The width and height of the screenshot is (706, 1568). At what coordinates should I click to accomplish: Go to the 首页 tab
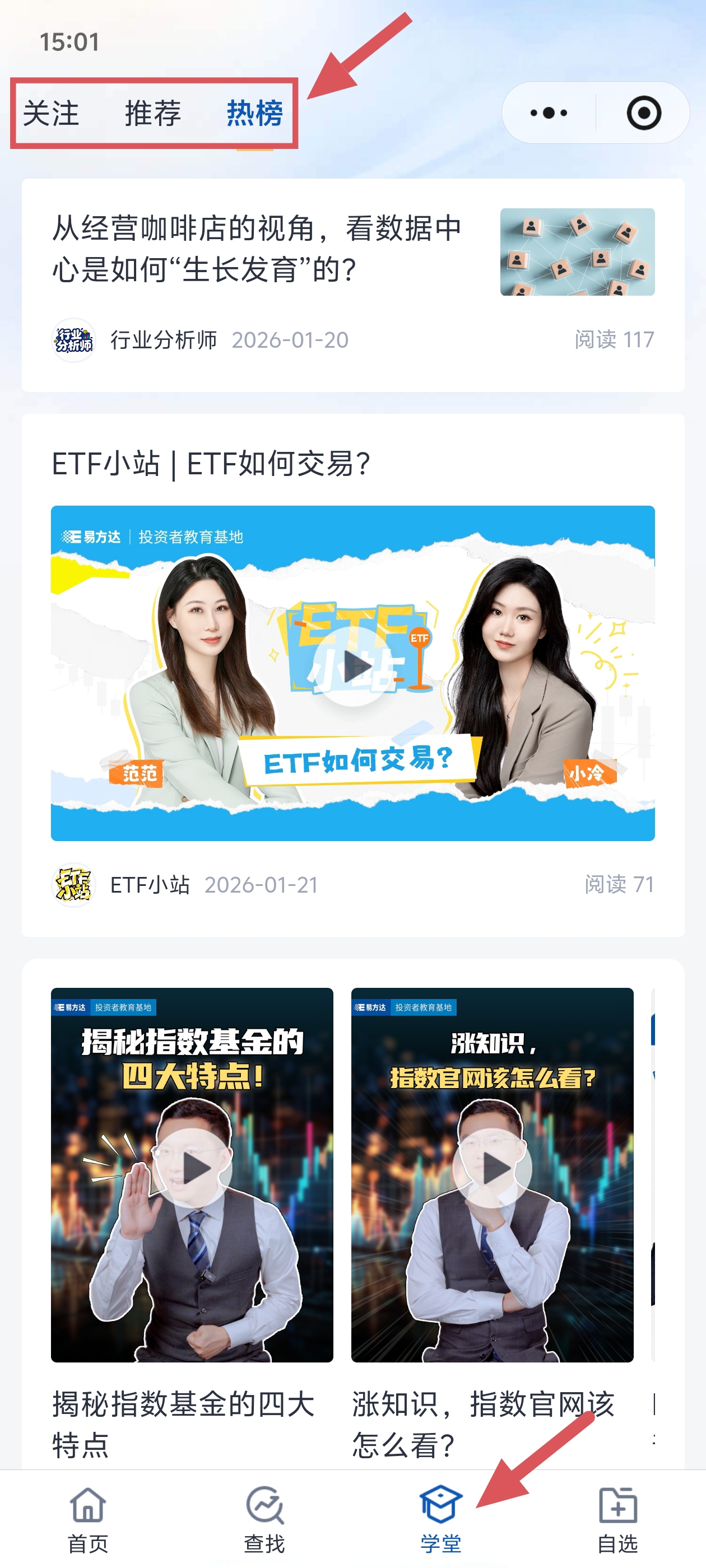tap(89, 1519)
